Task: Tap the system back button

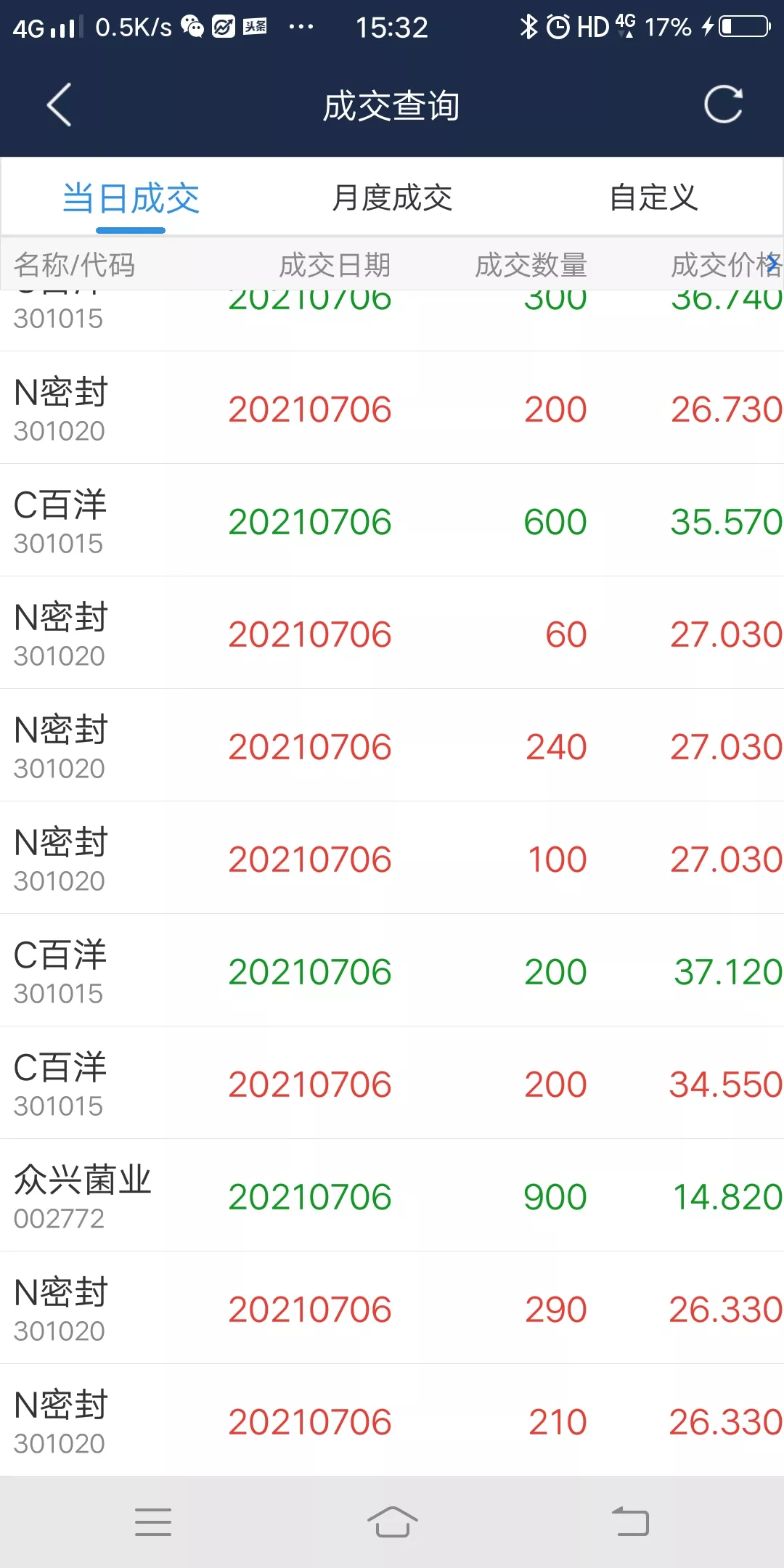Action: 630,1522
